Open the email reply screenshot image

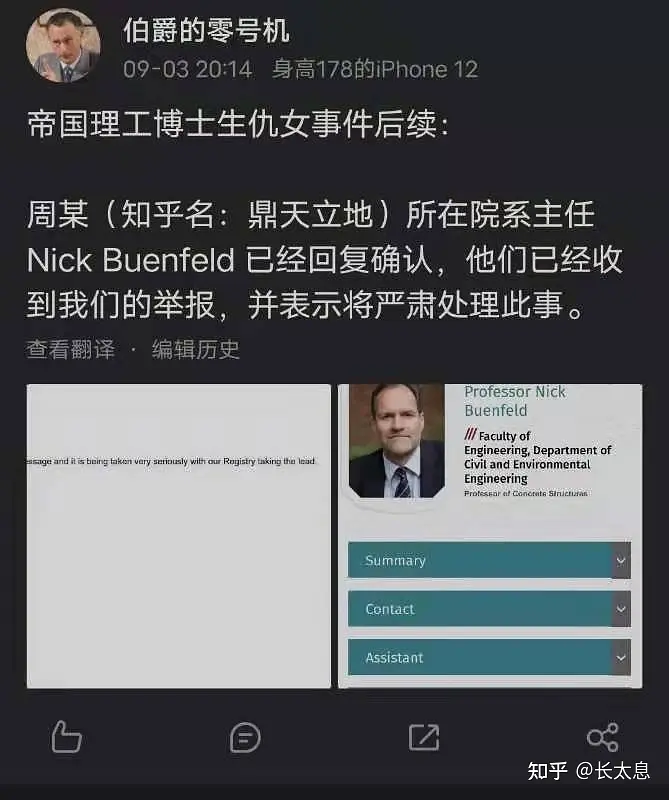pos(178,536)
